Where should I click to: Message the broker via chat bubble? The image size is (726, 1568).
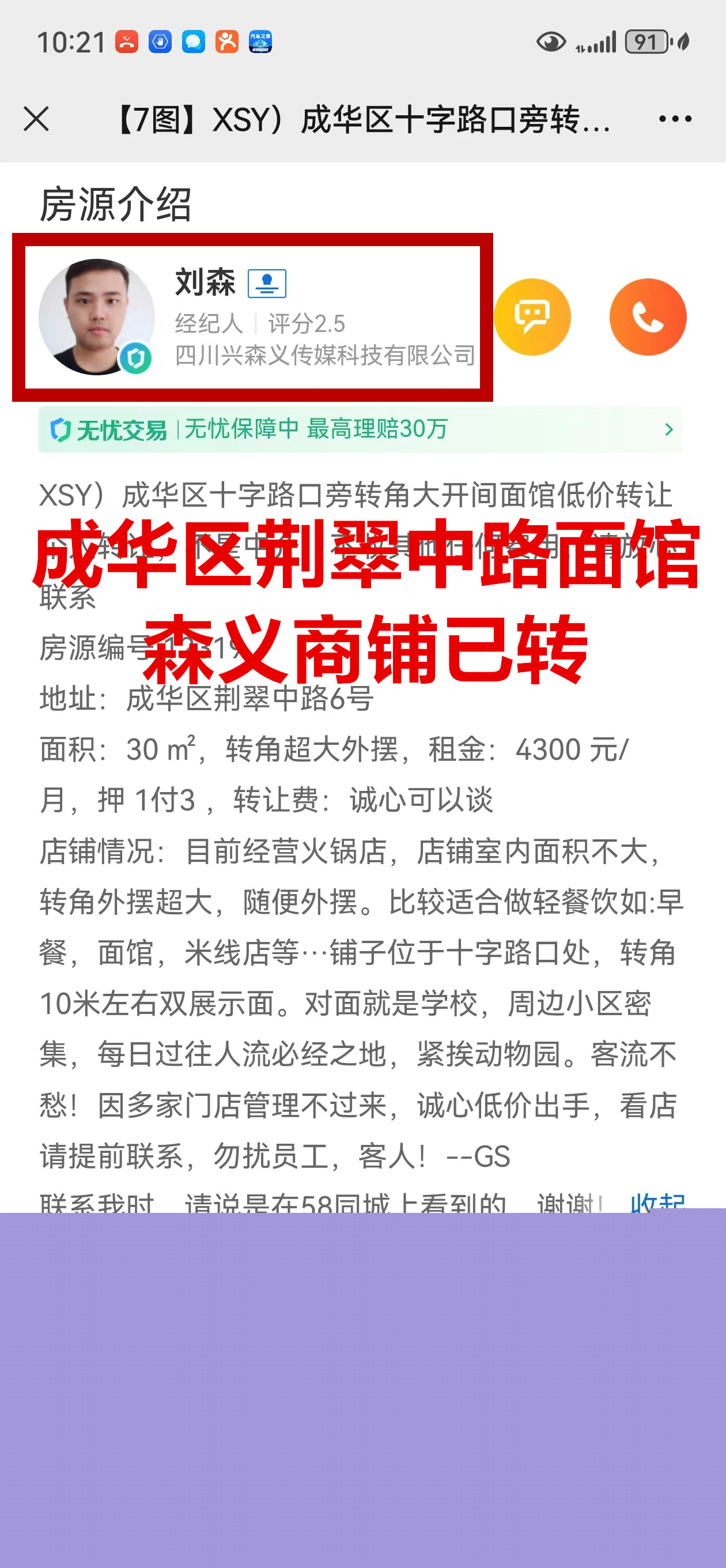click(532, 317)
